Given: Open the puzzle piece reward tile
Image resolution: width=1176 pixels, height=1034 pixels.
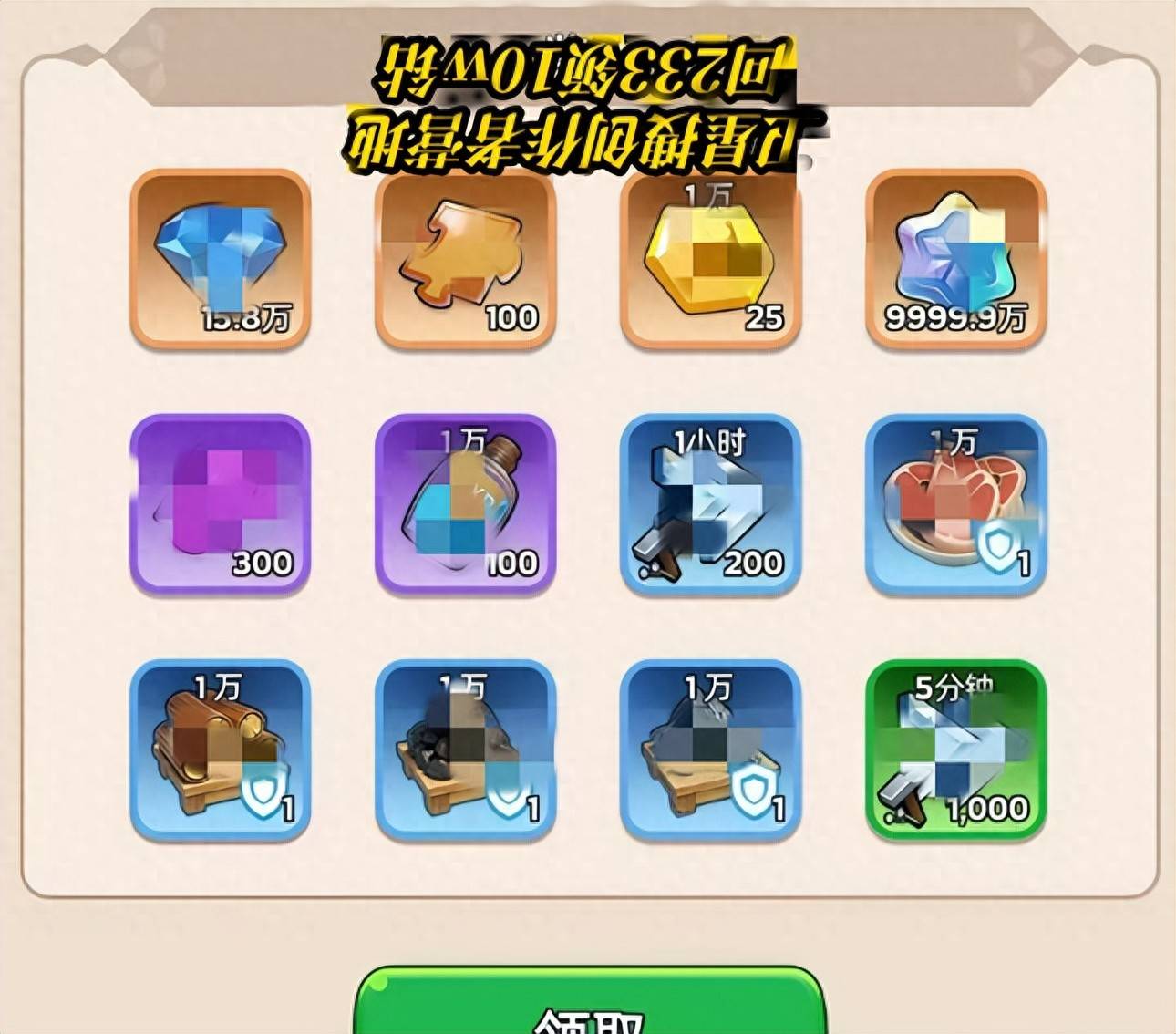Looking at the screenshot, I should tap(465, 259).
